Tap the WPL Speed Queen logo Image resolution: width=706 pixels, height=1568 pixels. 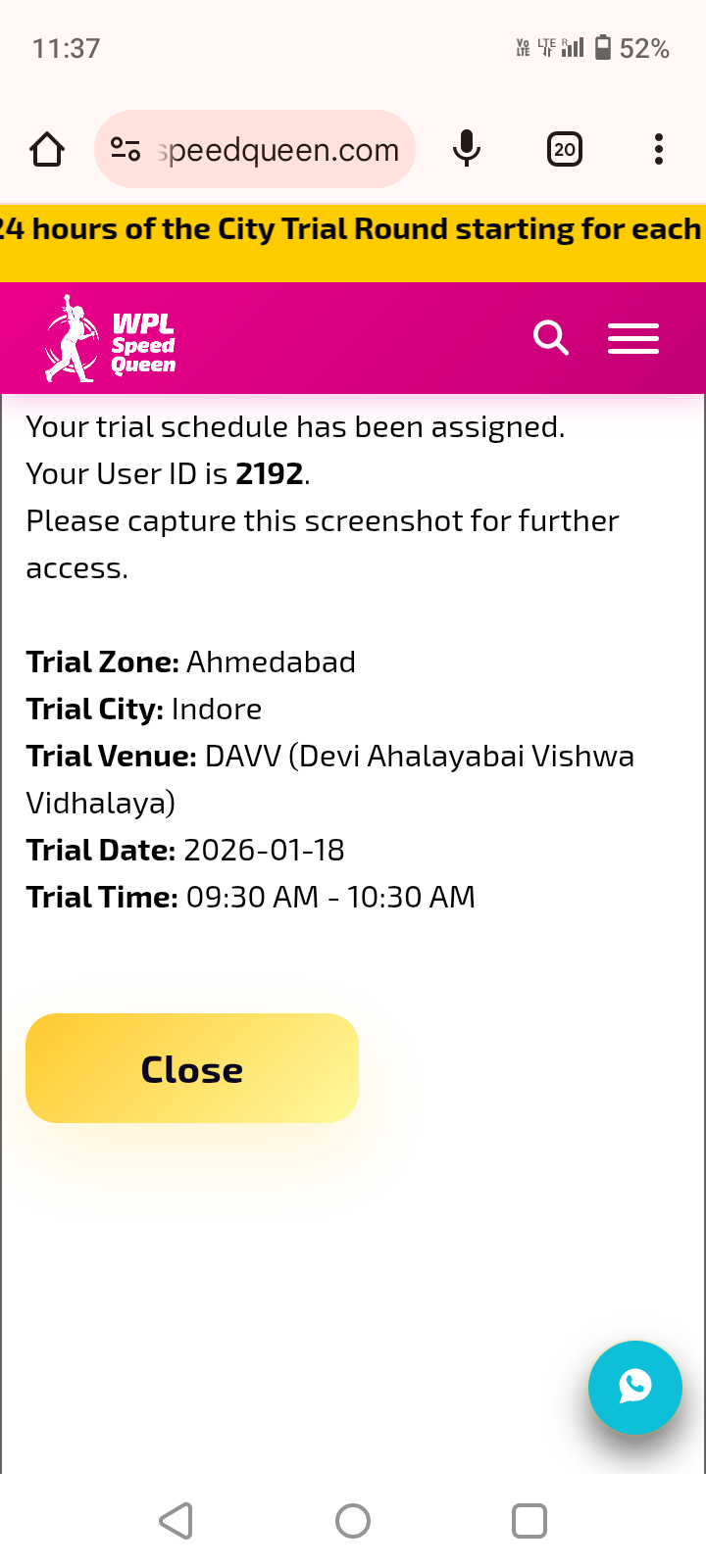coord(110,339)
